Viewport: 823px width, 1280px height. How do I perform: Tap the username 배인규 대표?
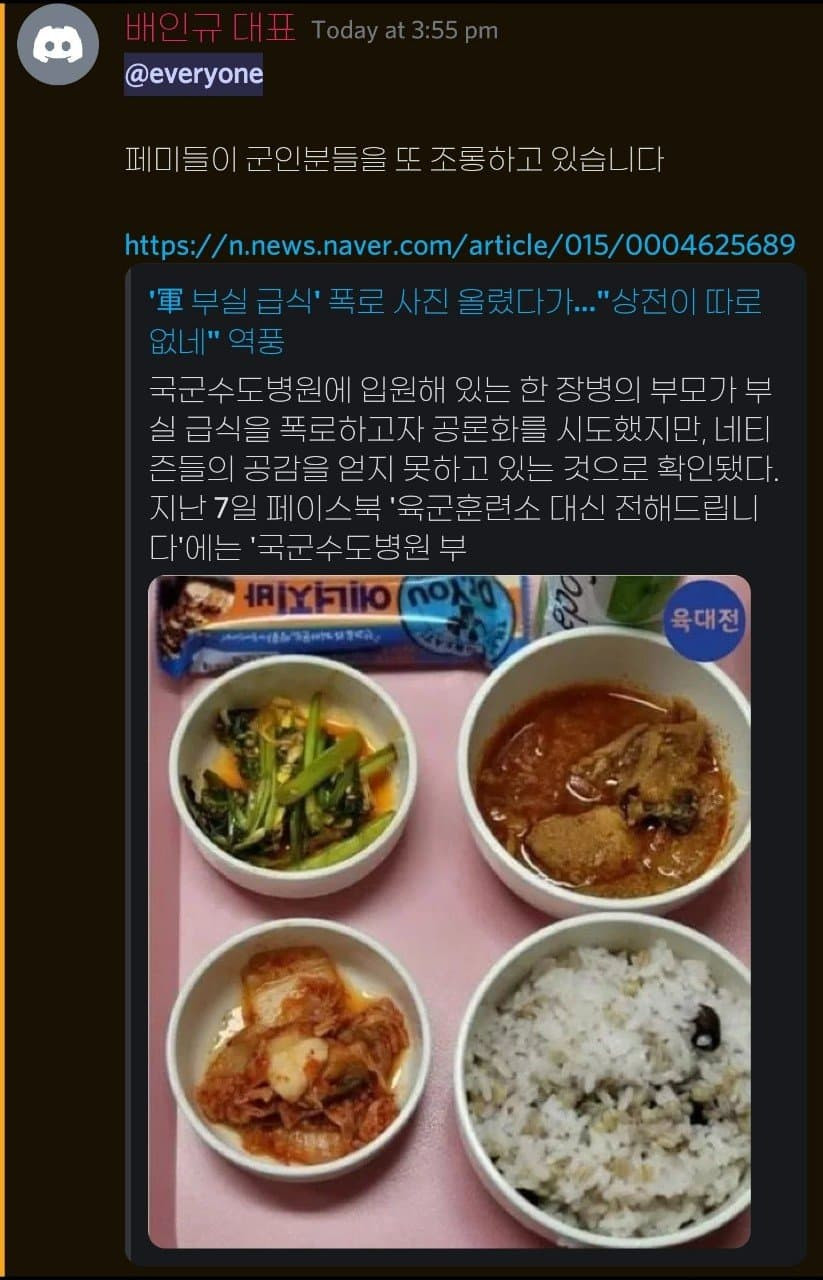pyautogui.click(x=210, y=28)
